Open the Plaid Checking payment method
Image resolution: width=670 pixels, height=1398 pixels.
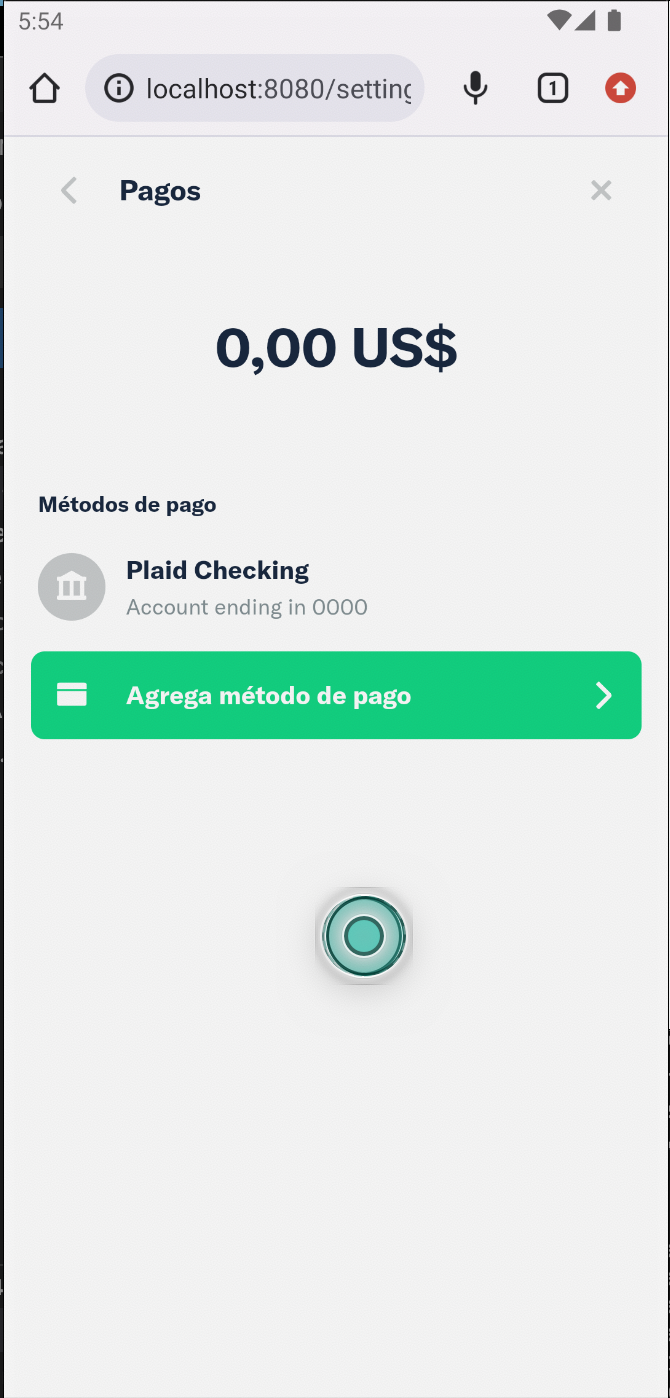217,587
